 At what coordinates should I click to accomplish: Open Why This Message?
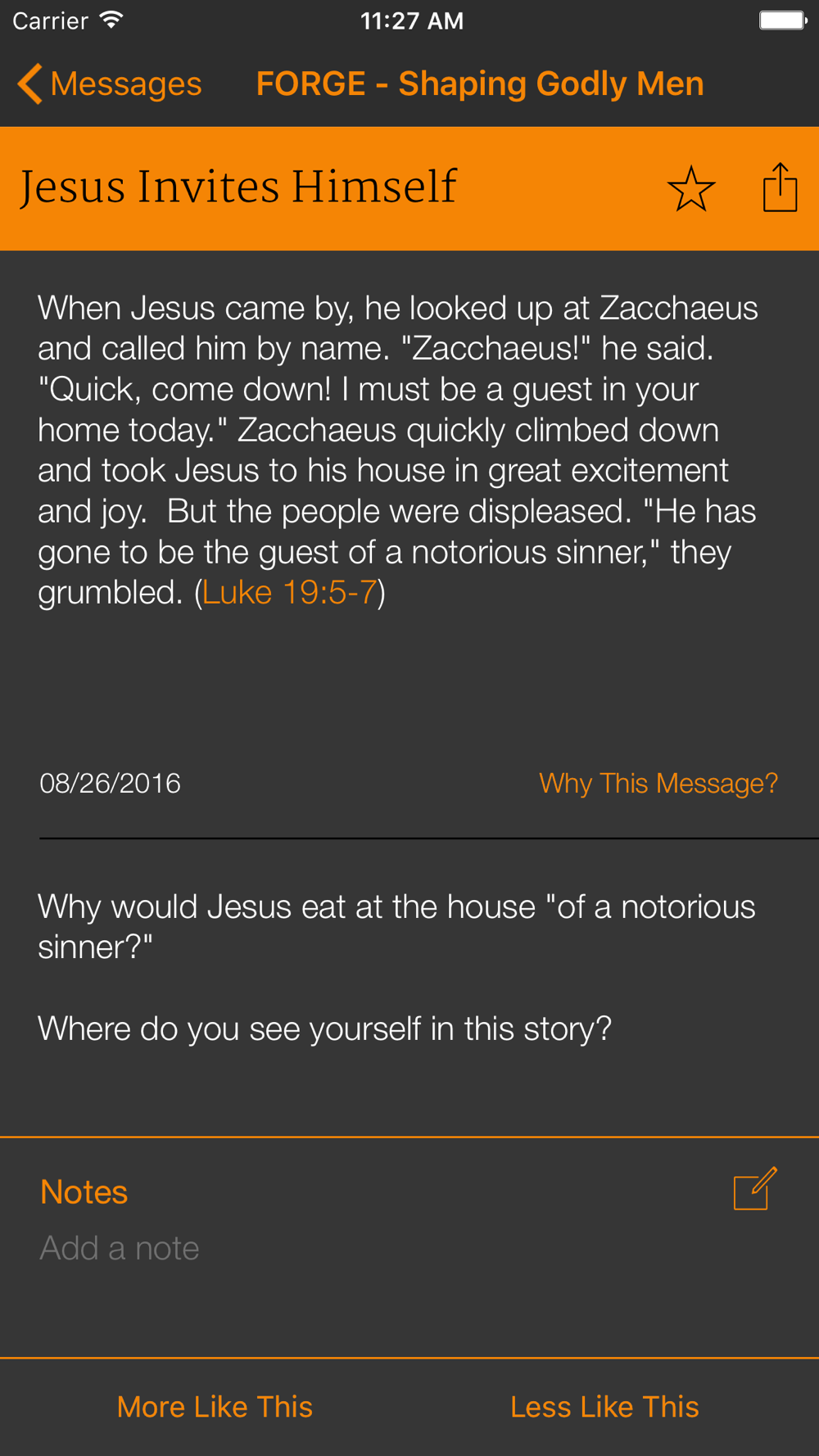(658, 783)
